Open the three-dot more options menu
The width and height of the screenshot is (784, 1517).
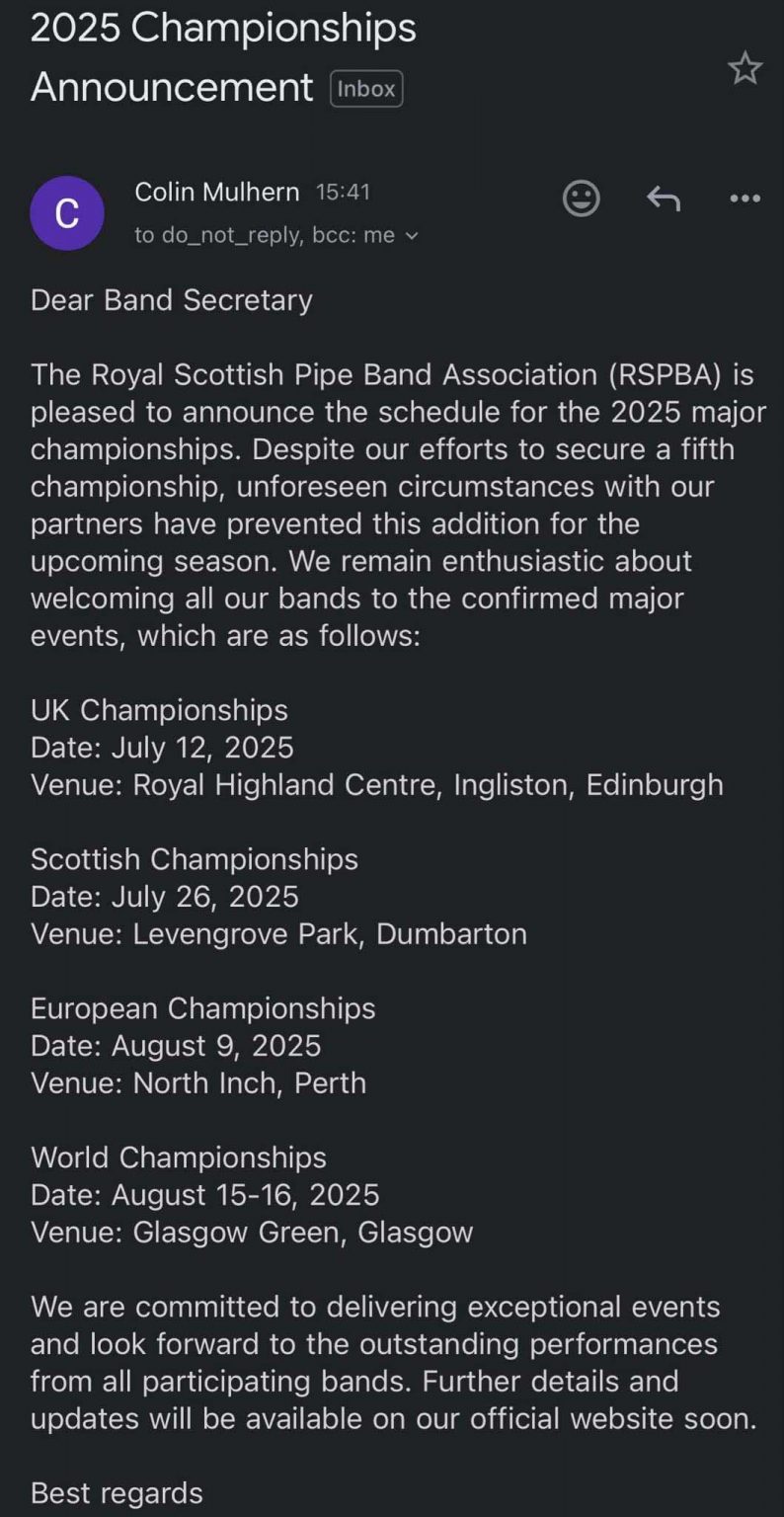pos(744,199)
